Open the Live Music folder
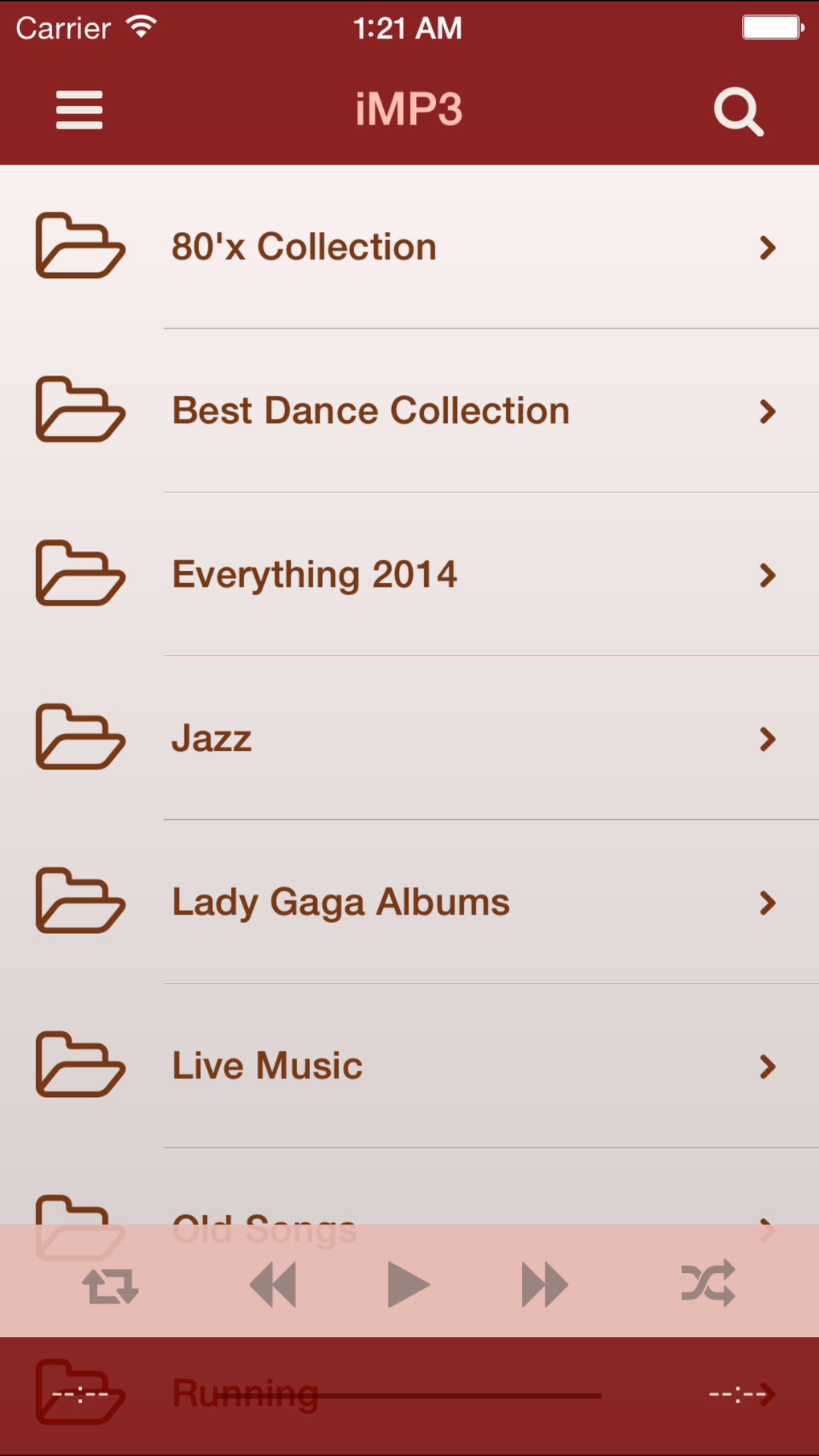819x1456 pixels. tap(409, 1066)
